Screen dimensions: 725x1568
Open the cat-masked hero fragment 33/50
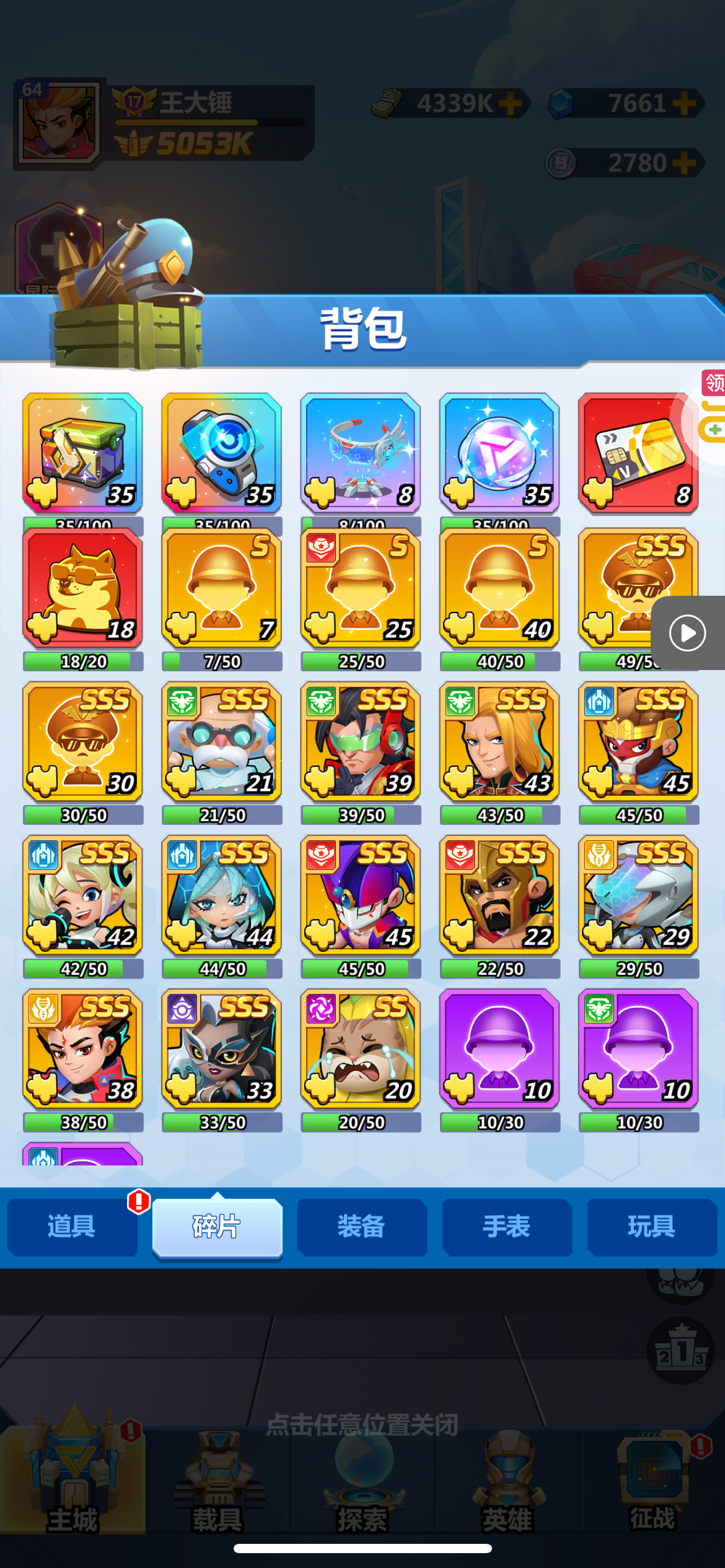(x=222, y=1049)
